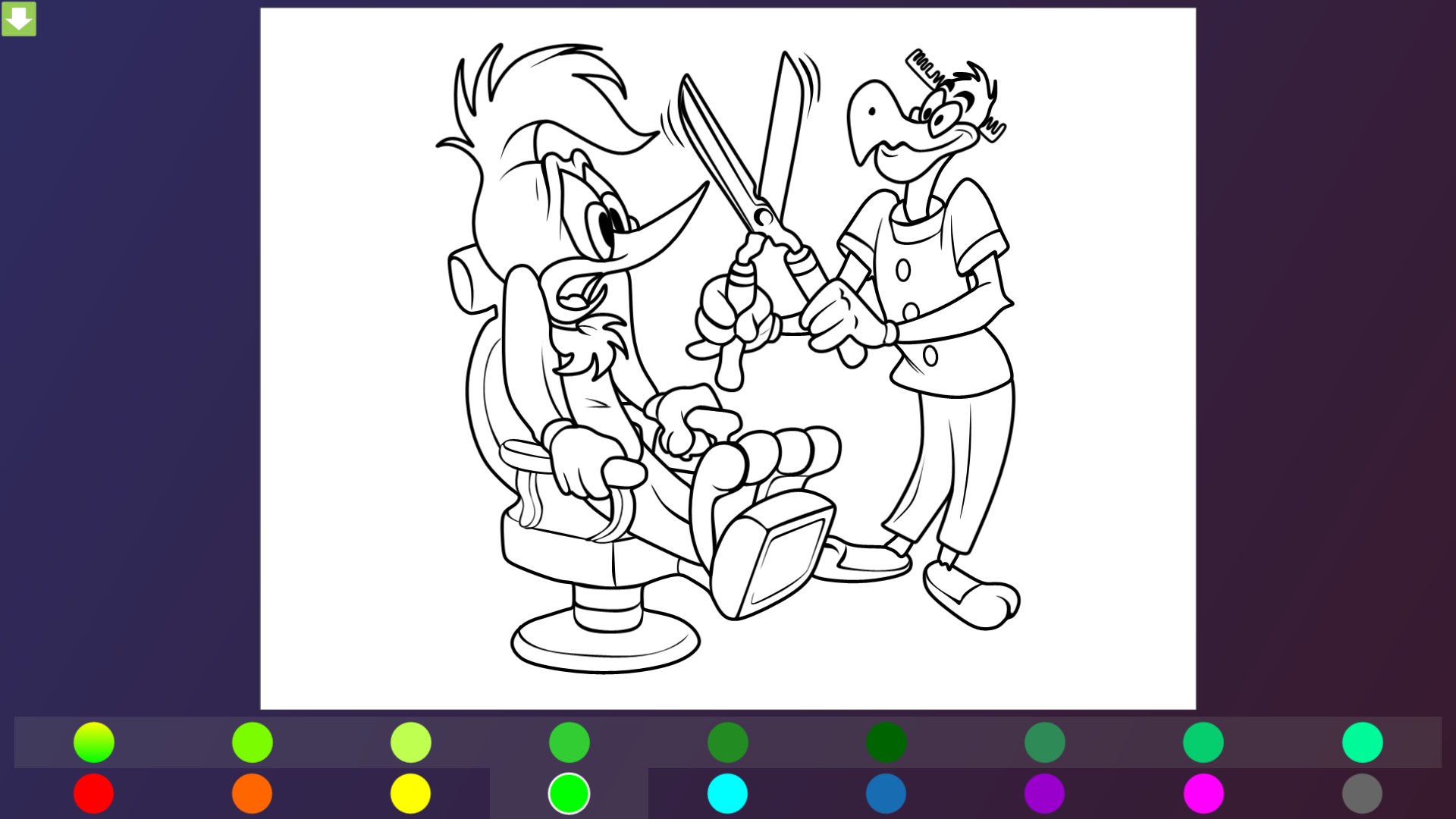Pick the yellow base color
This screenshot has height=819, width=1456.
[411, 793]
